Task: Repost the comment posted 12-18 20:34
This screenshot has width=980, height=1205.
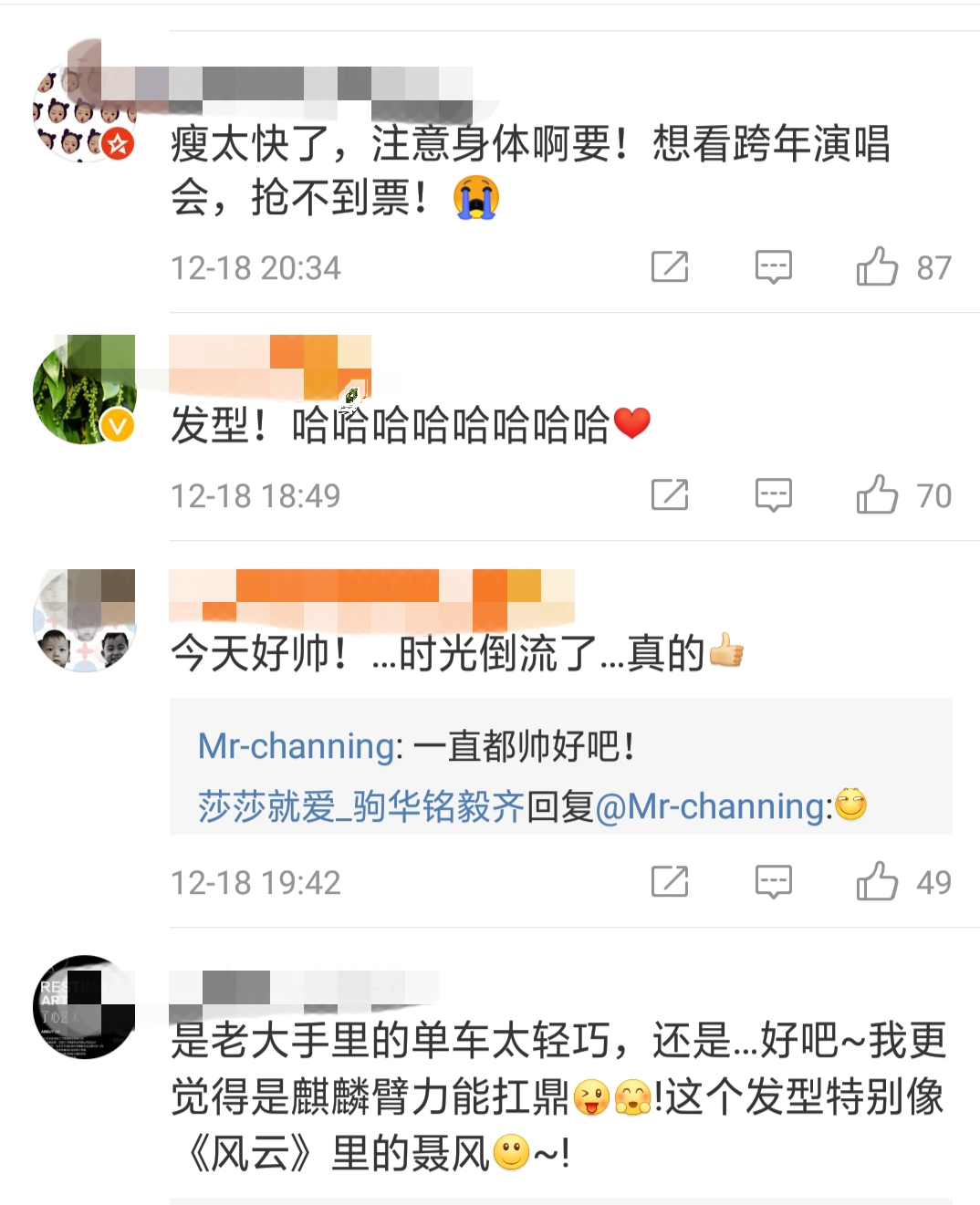Action: 669,267
